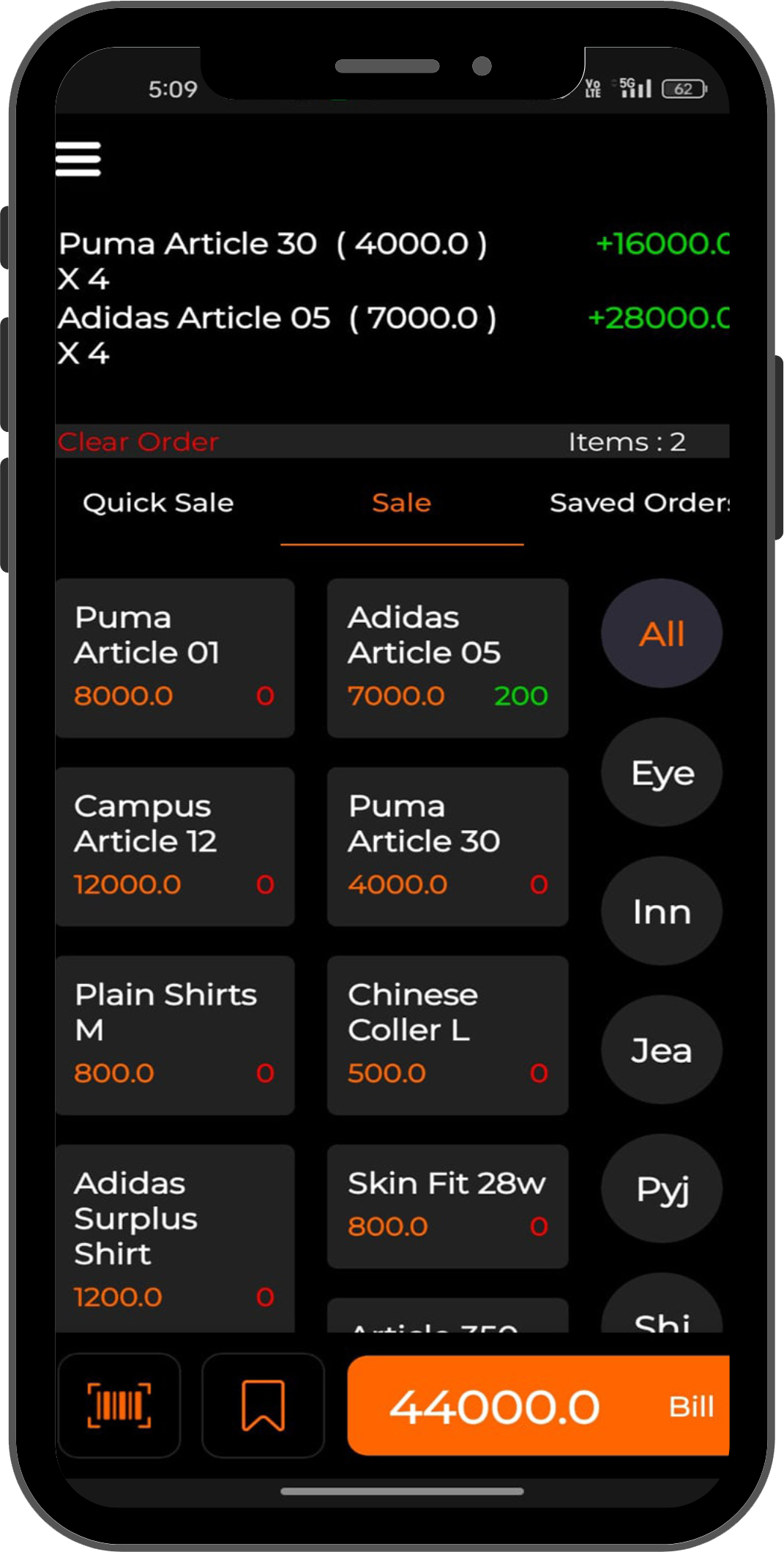The width and height of the screenshot is (784, 1552).
Task: Add Plain Shirts M to order
Action: 175,1034
